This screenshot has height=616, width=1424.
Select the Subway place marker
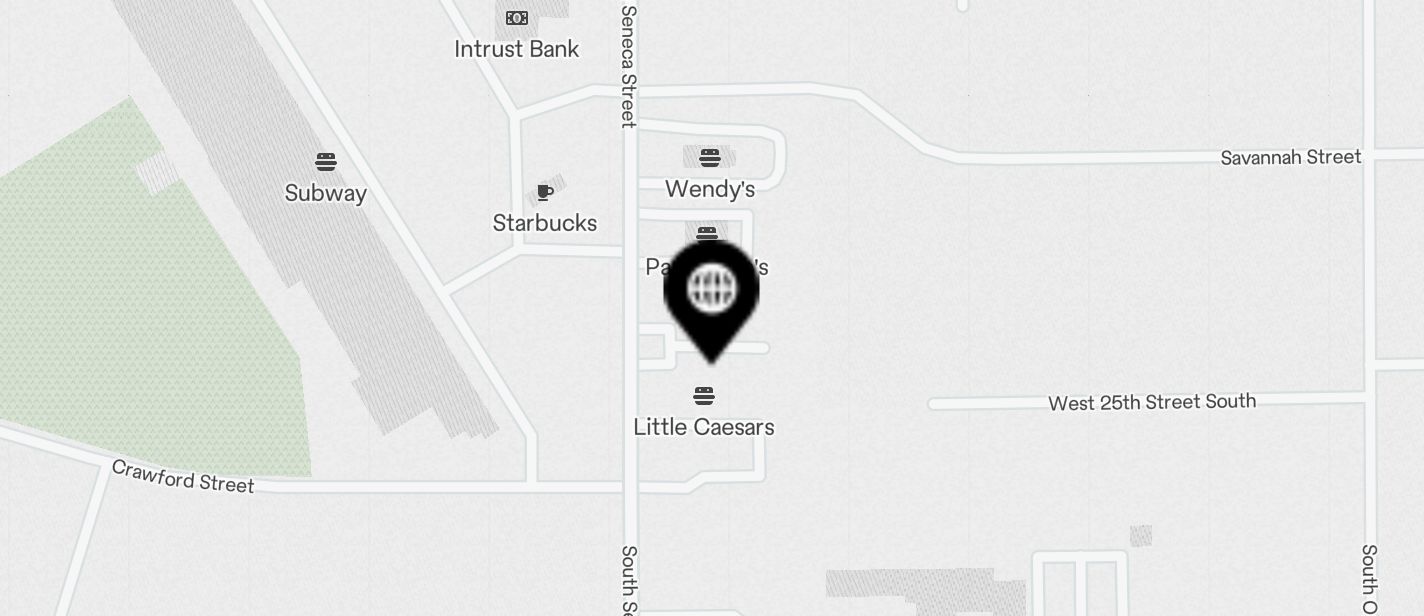(326, 162)
